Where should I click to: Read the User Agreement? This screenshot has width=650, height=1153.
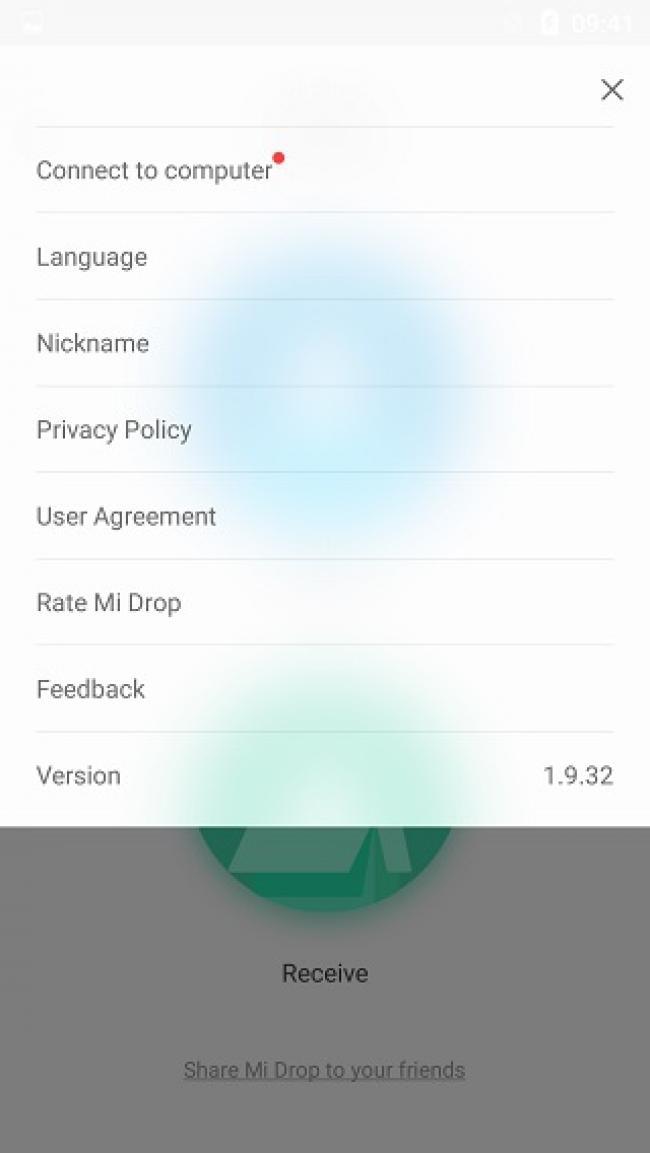126,516
